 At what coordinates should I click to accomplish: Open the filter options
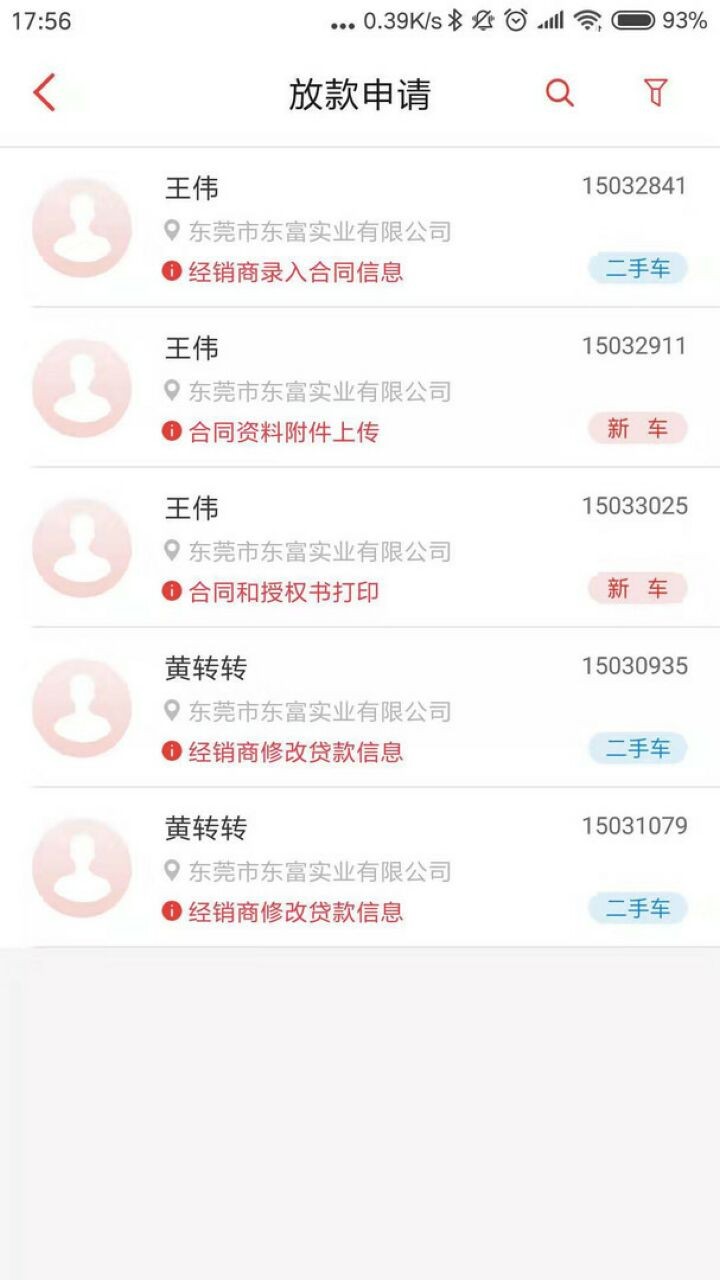(655, 93)
